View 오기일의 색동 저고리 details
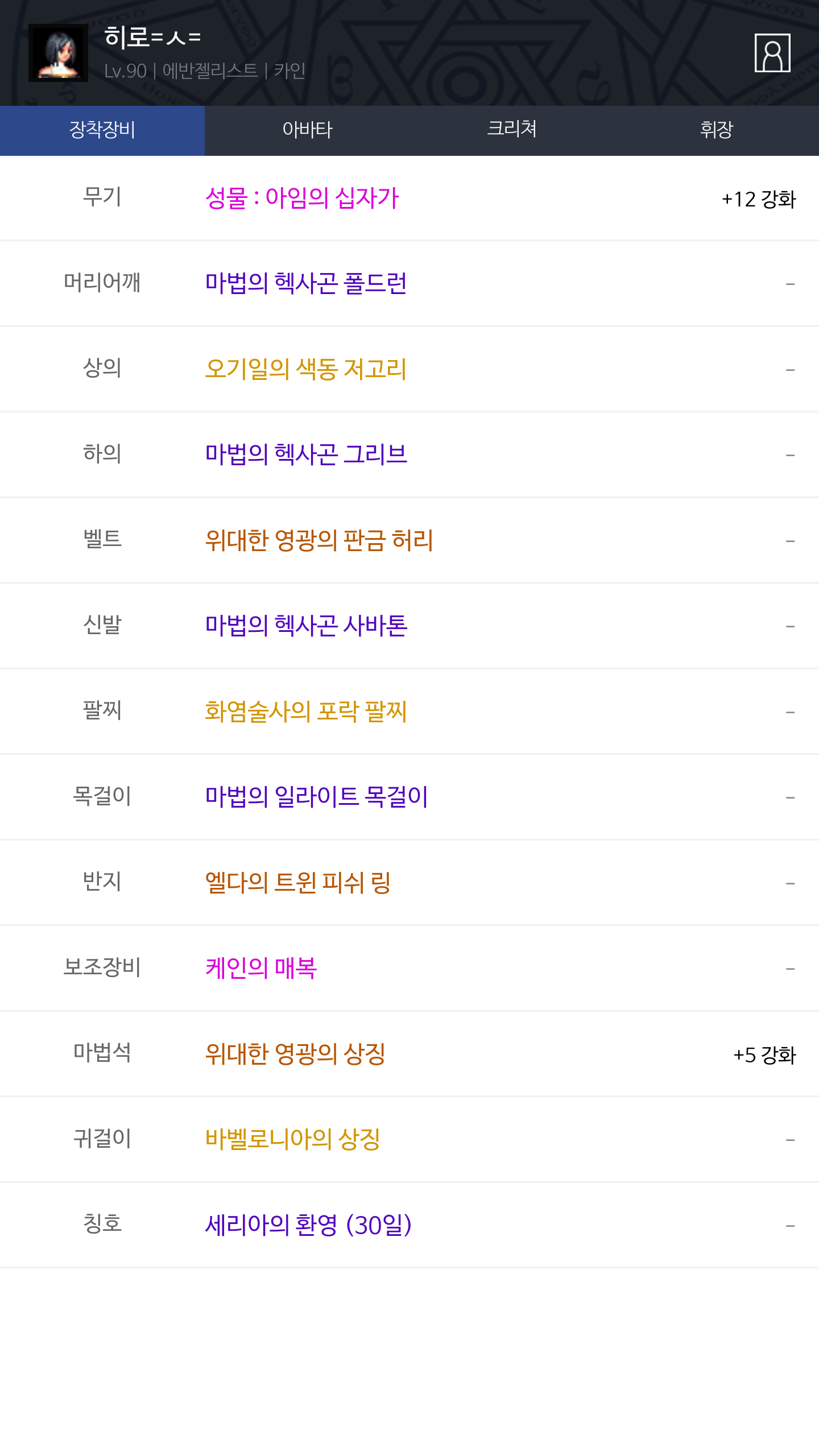 pos(306,369)
